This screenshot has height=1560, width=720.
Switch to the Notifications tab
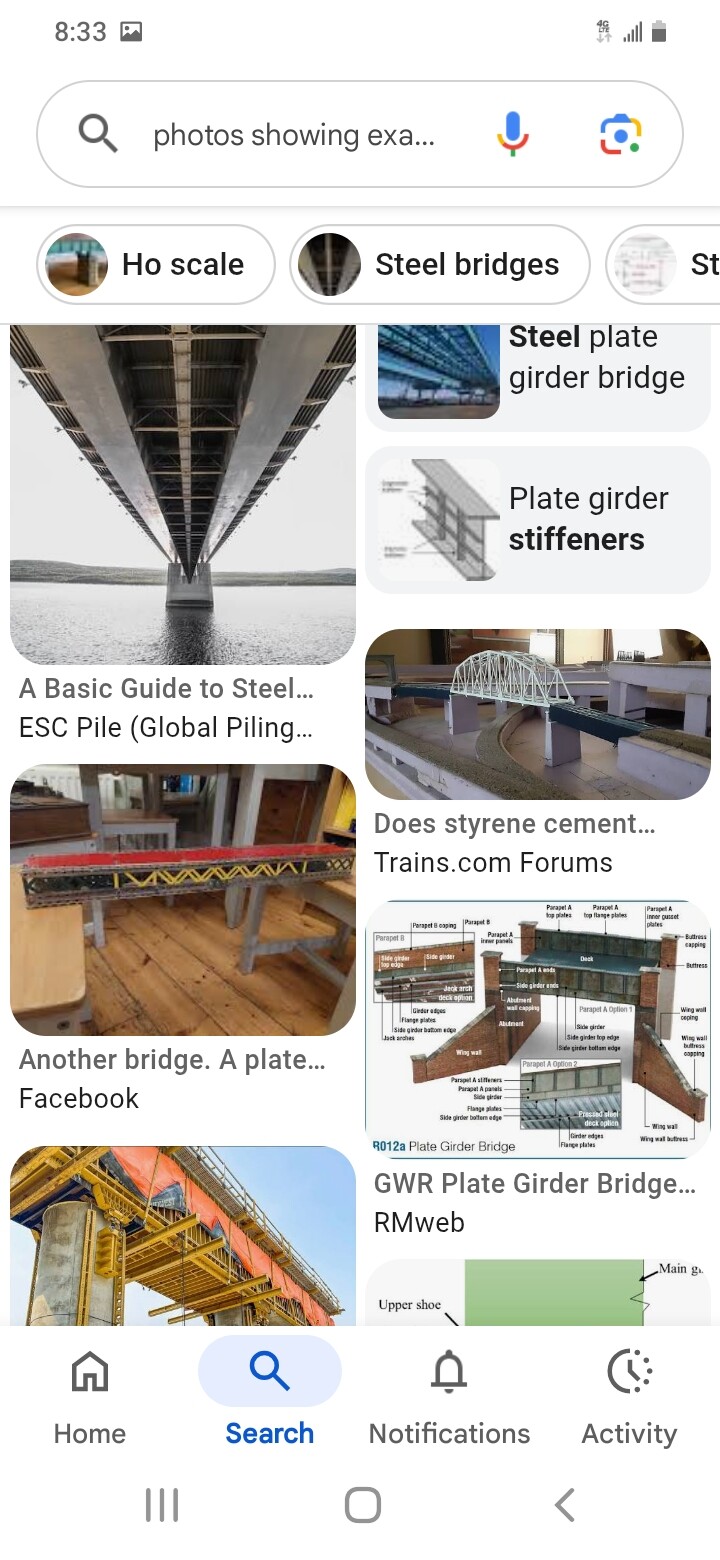pos(449,1397)
